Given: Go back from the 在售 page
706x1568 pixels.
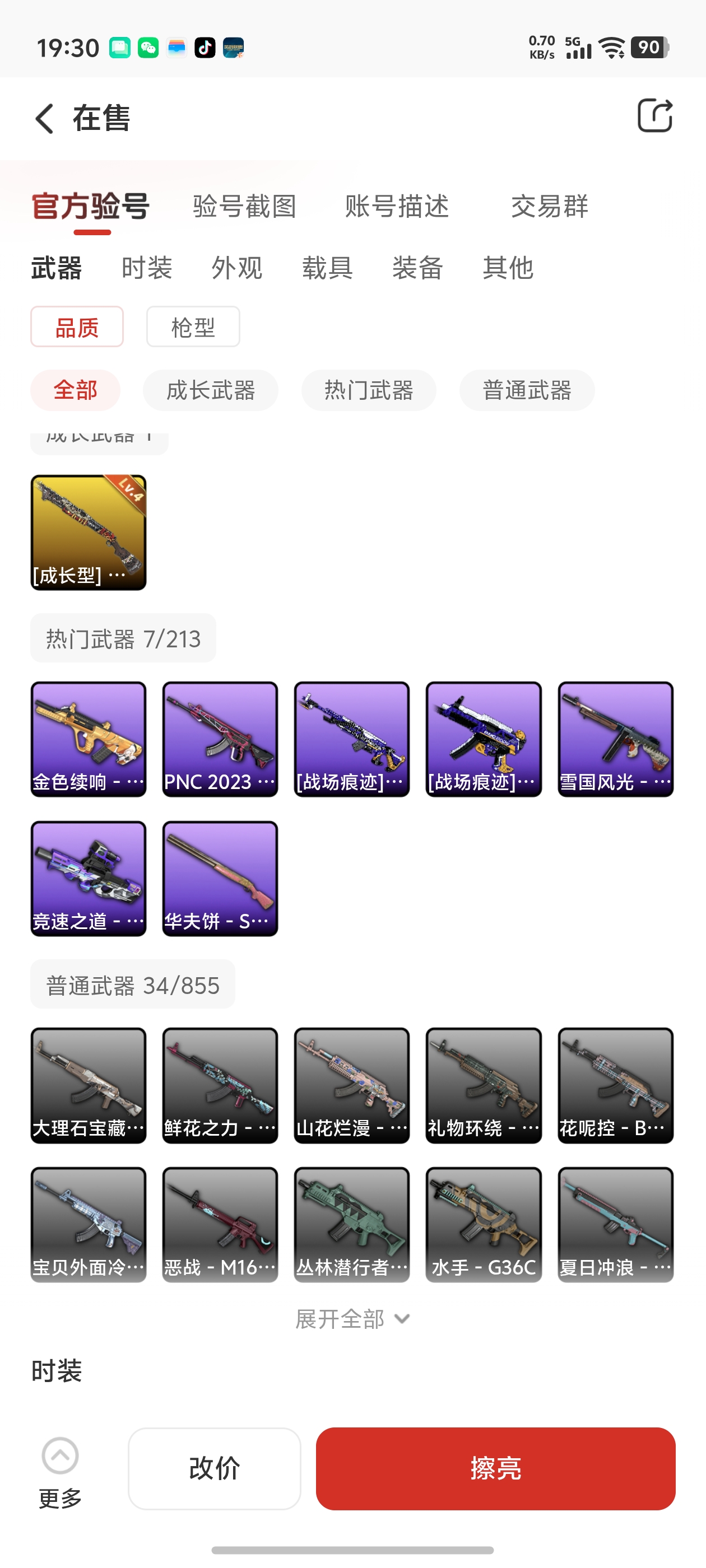Looking at the screenshot, I should [44, 118].
